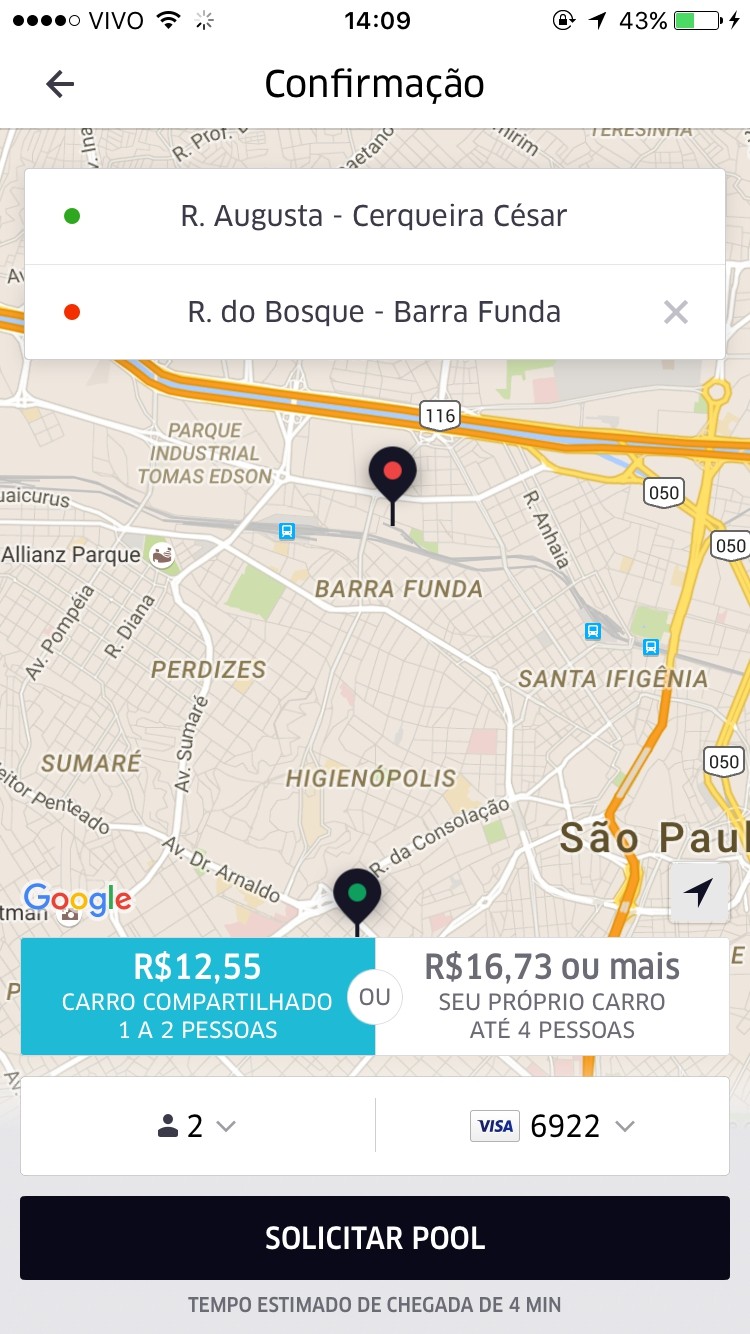Open the passenger count dropdown

pyautogui.click(x=197, y=1126)
